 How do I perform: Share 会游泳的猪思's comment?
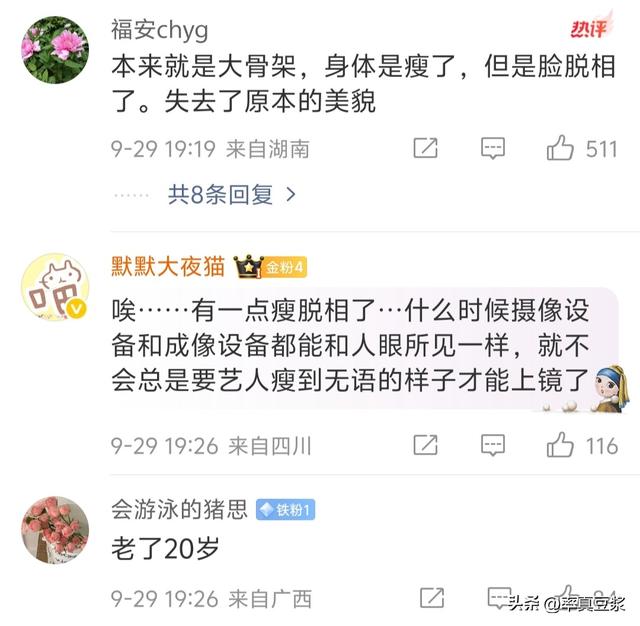pos(432,598)
